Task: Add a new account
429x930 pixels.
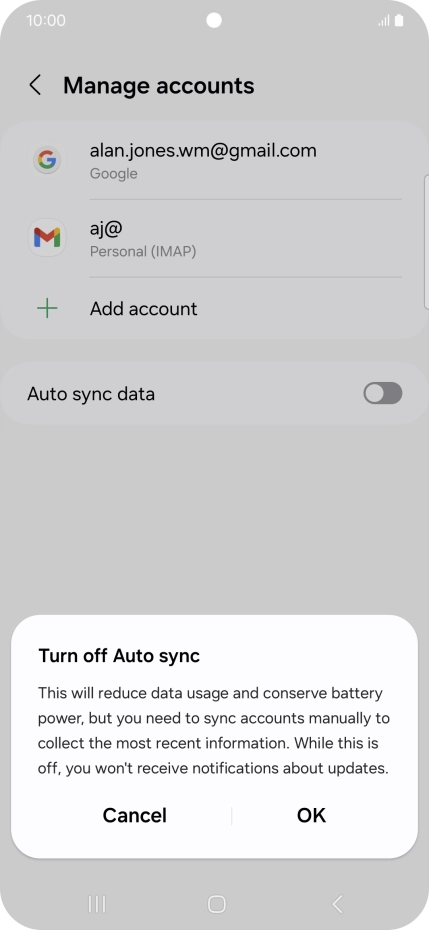Action: (214, 308)
